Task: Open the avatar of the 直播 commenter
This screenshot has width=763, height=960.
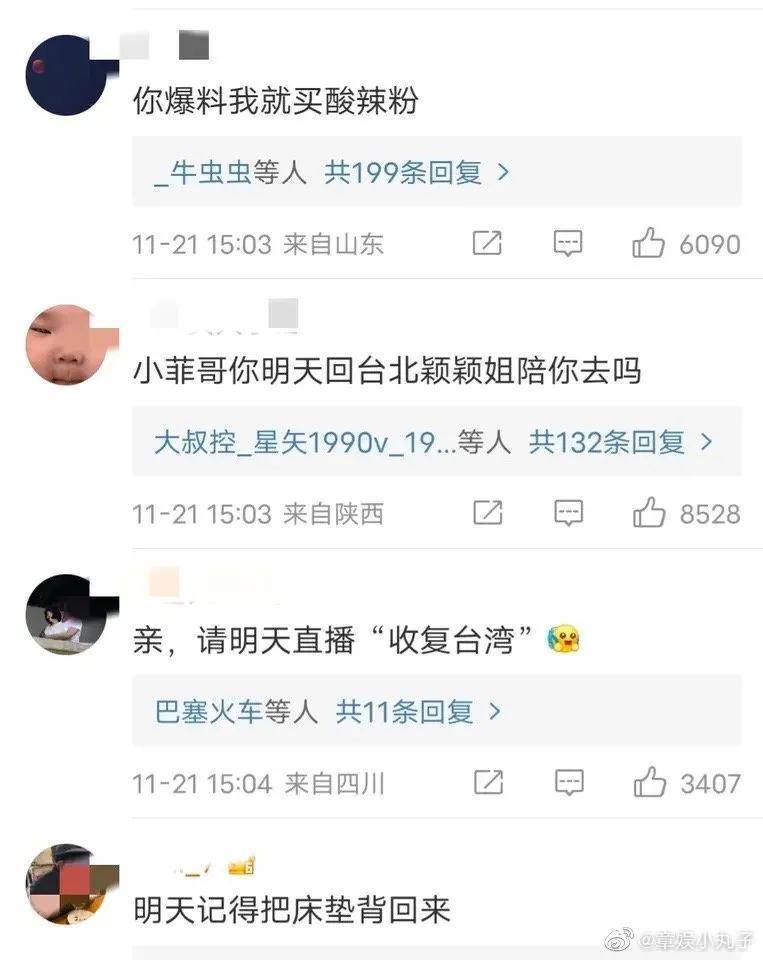Action: [66, 614]
